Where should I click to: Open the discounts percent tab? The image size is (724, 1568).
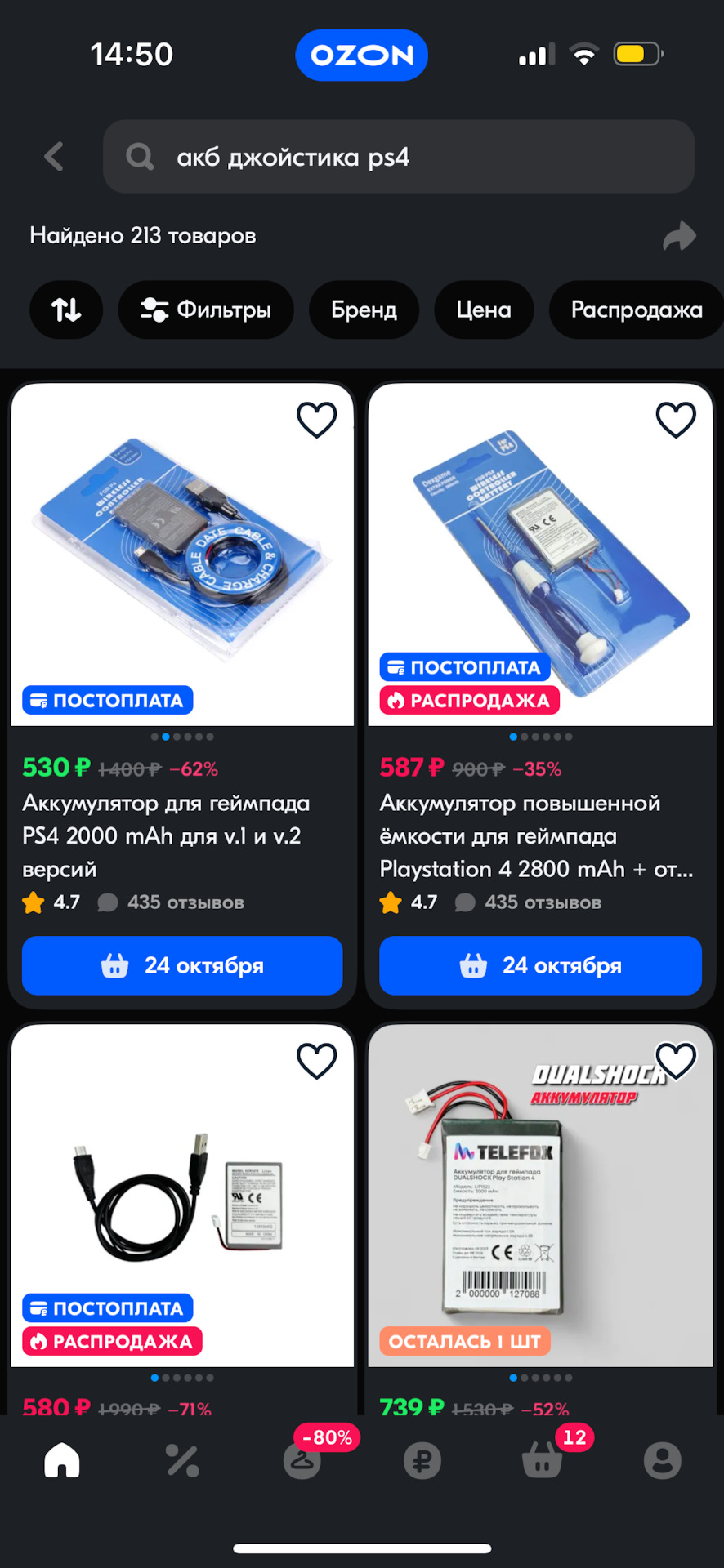[x=182, y=1460]
